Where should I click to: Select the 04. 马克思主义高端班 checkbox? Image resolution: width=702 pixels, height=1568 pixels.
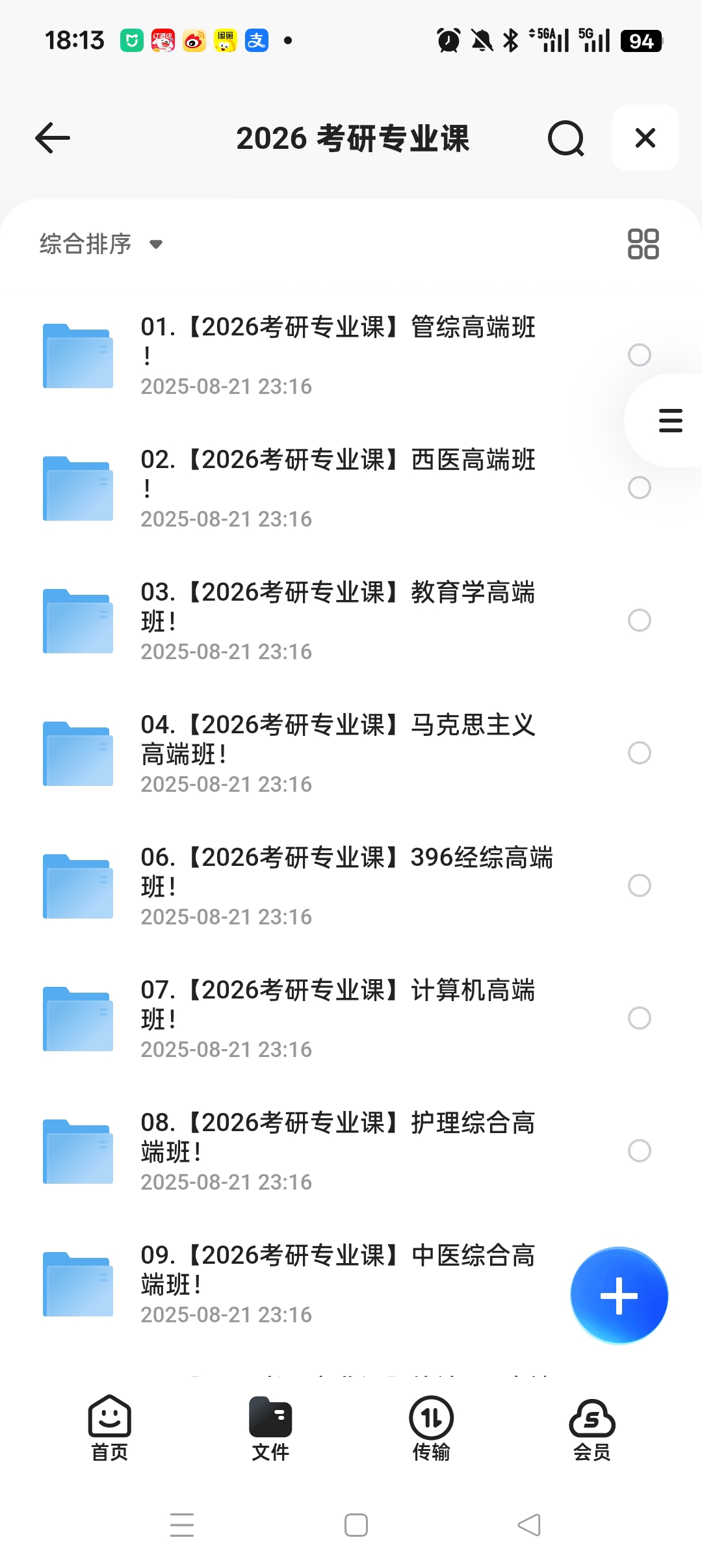pos(639,753)
